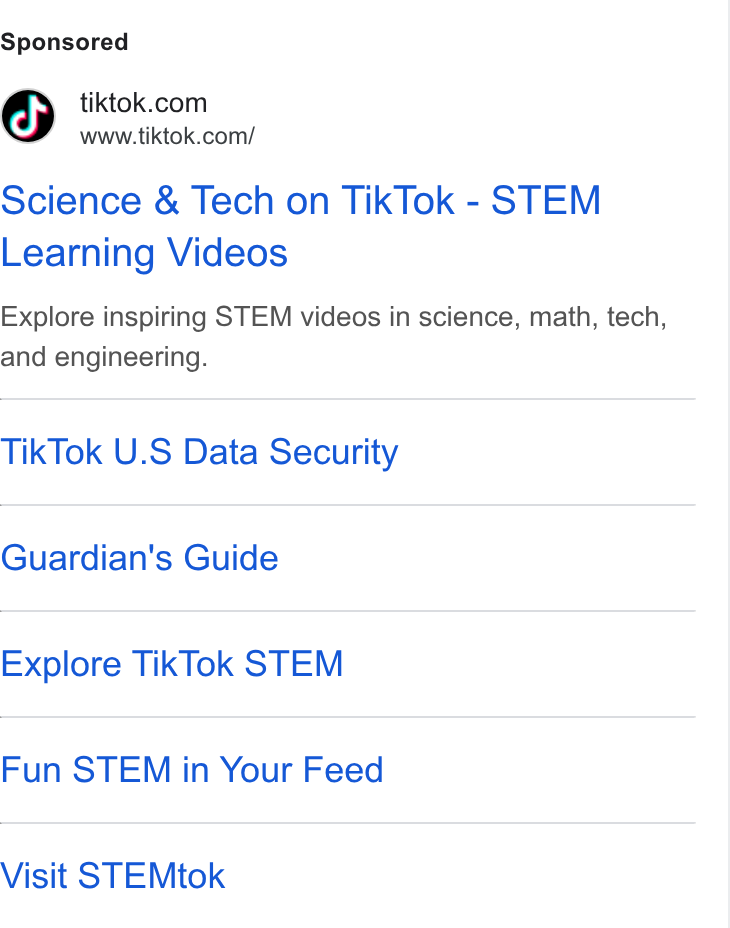The image size is (730, 928).
Task: Tap the Visit STEMtok link
Action: pyautogui.click(x=112, y=876)
